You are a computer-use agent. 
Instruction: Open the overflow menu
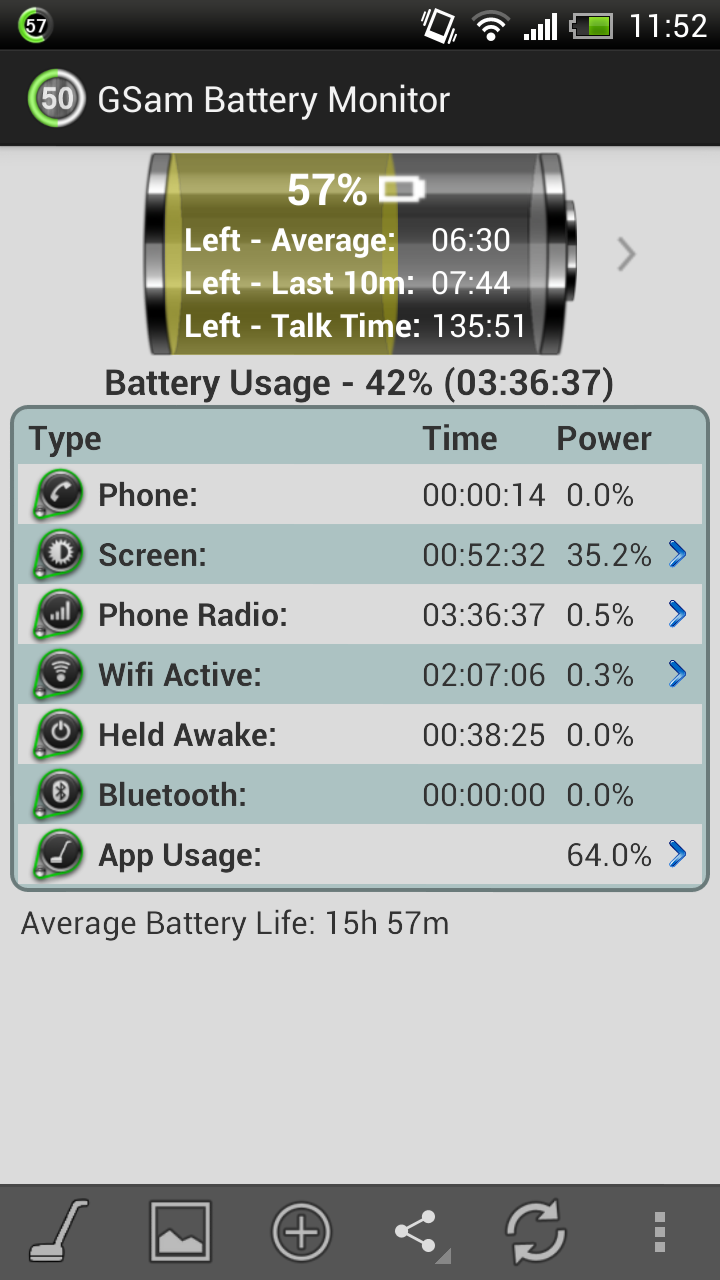[x=659, y=1232]
